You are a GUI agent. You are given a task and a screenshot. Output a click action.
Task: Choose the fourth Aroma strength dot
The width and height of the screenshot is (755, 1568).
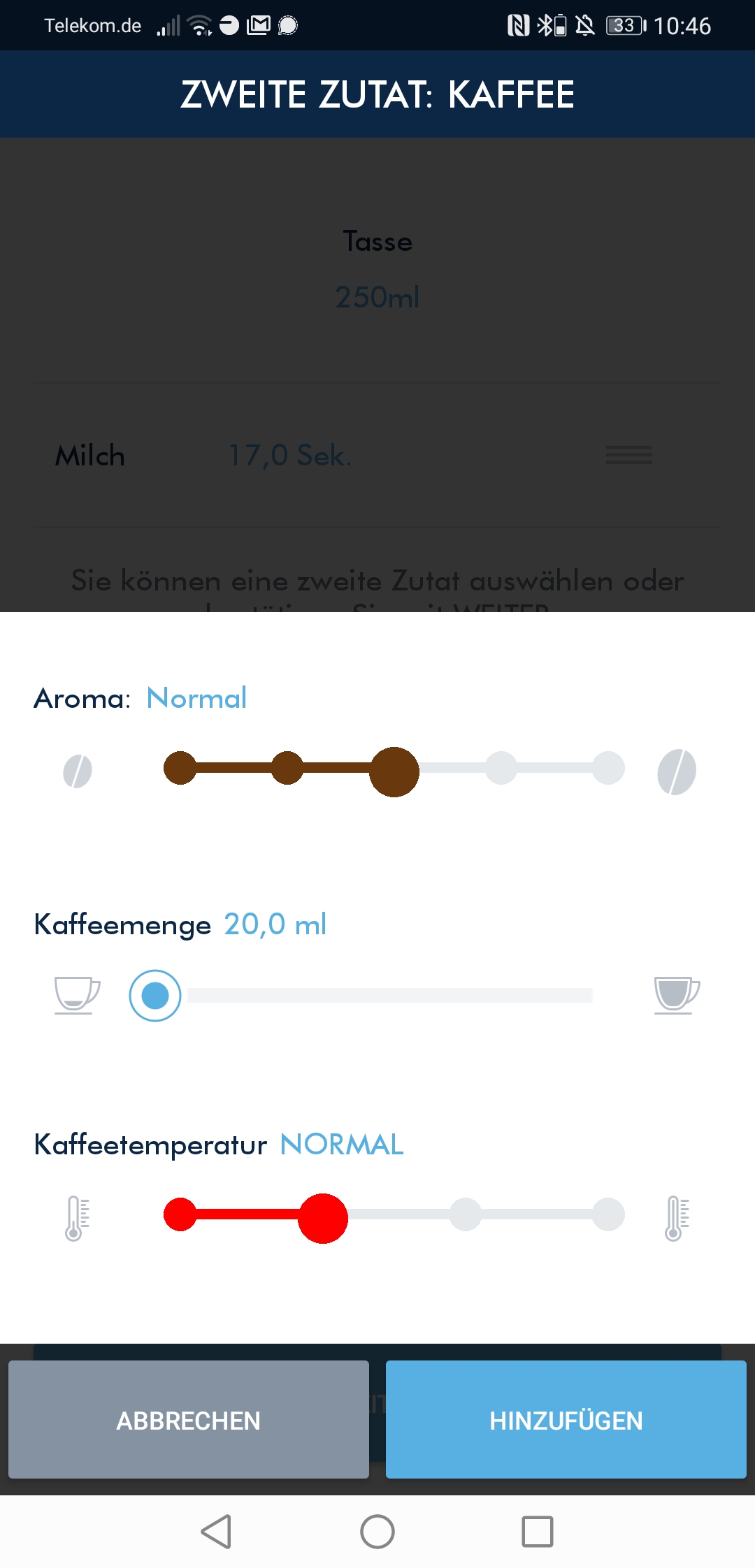pos(501,768)
